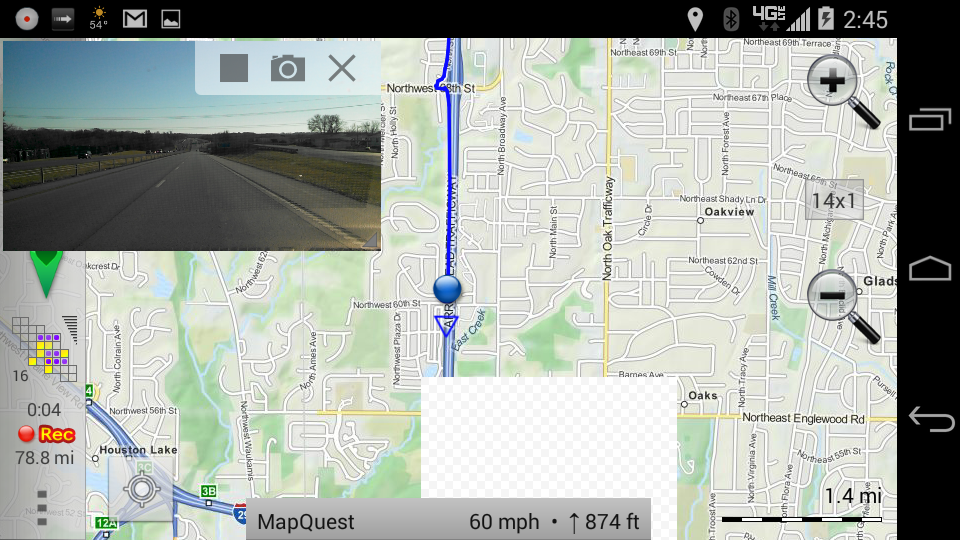Open the MapQuest map source bar

coord(448,521)
